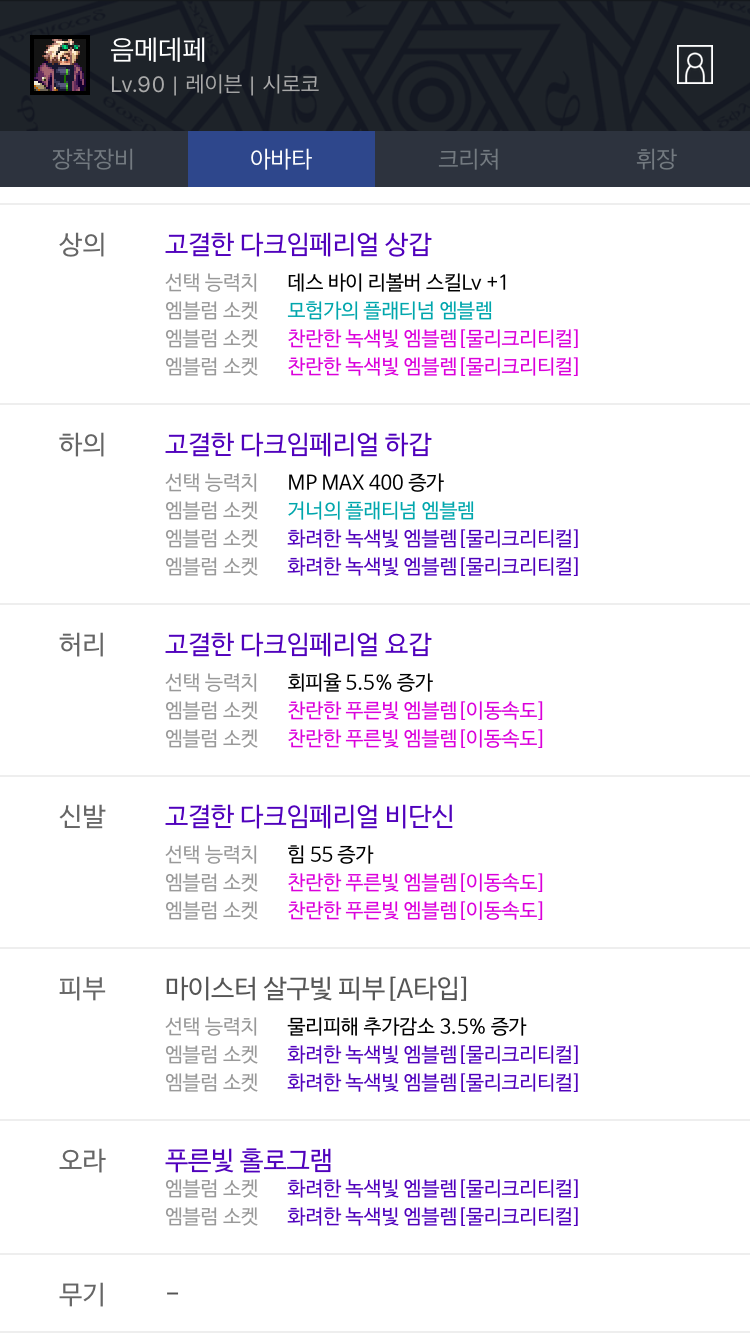Select the 아바타 tab
The height and width of the screenshot is (1334, 750).
(x=281, y=159)
